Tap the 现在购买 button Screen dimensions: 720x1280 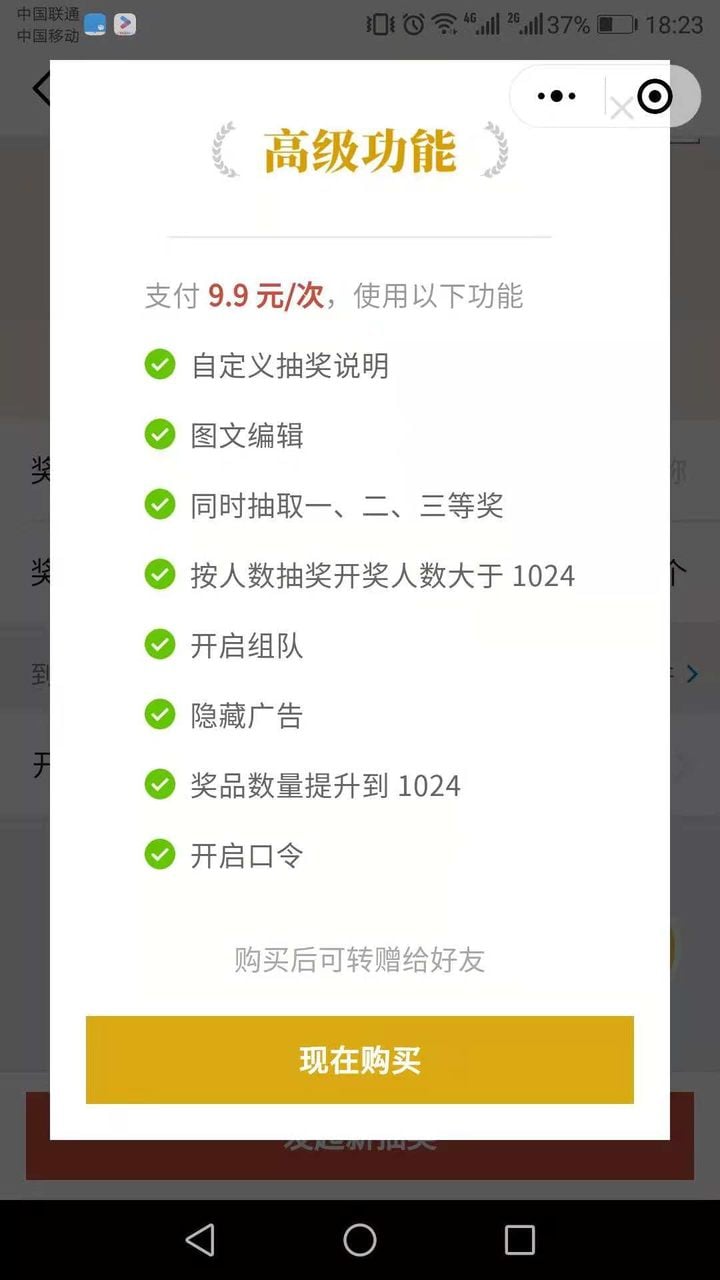[360, 1060]
